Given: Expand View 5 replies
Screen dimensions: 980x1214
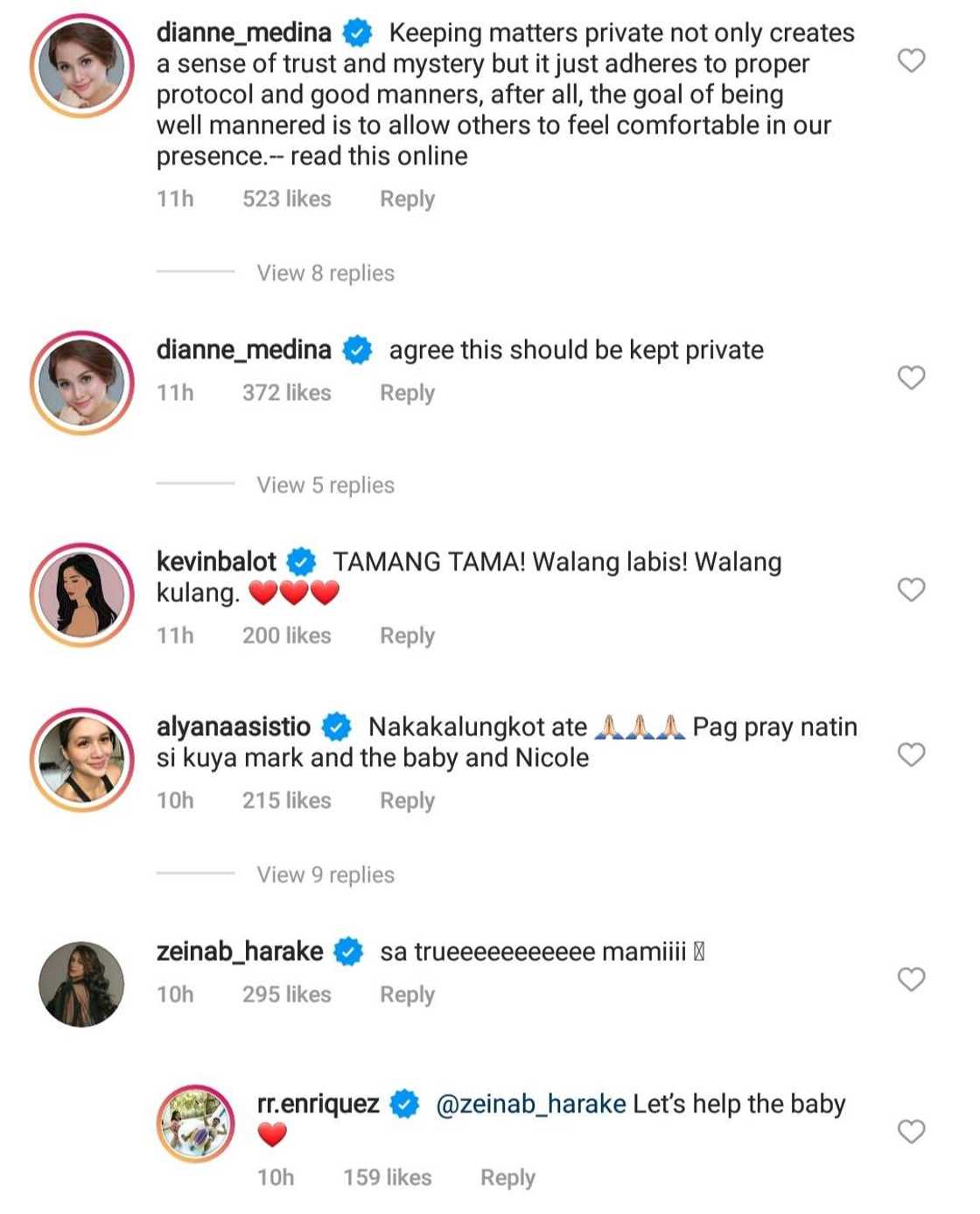Looking at the screenshot, I should point(325,485).
